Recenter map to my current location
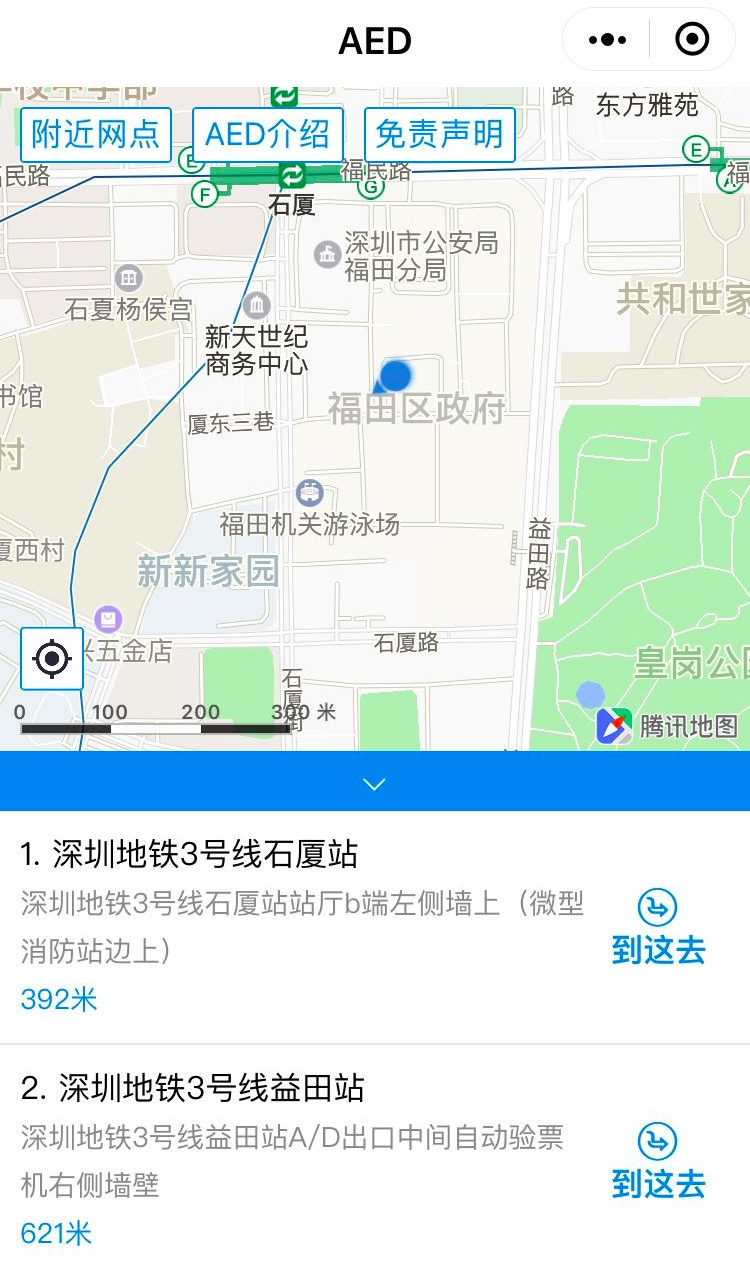Screen dimensions: 750x1273 tap(52, 659)
